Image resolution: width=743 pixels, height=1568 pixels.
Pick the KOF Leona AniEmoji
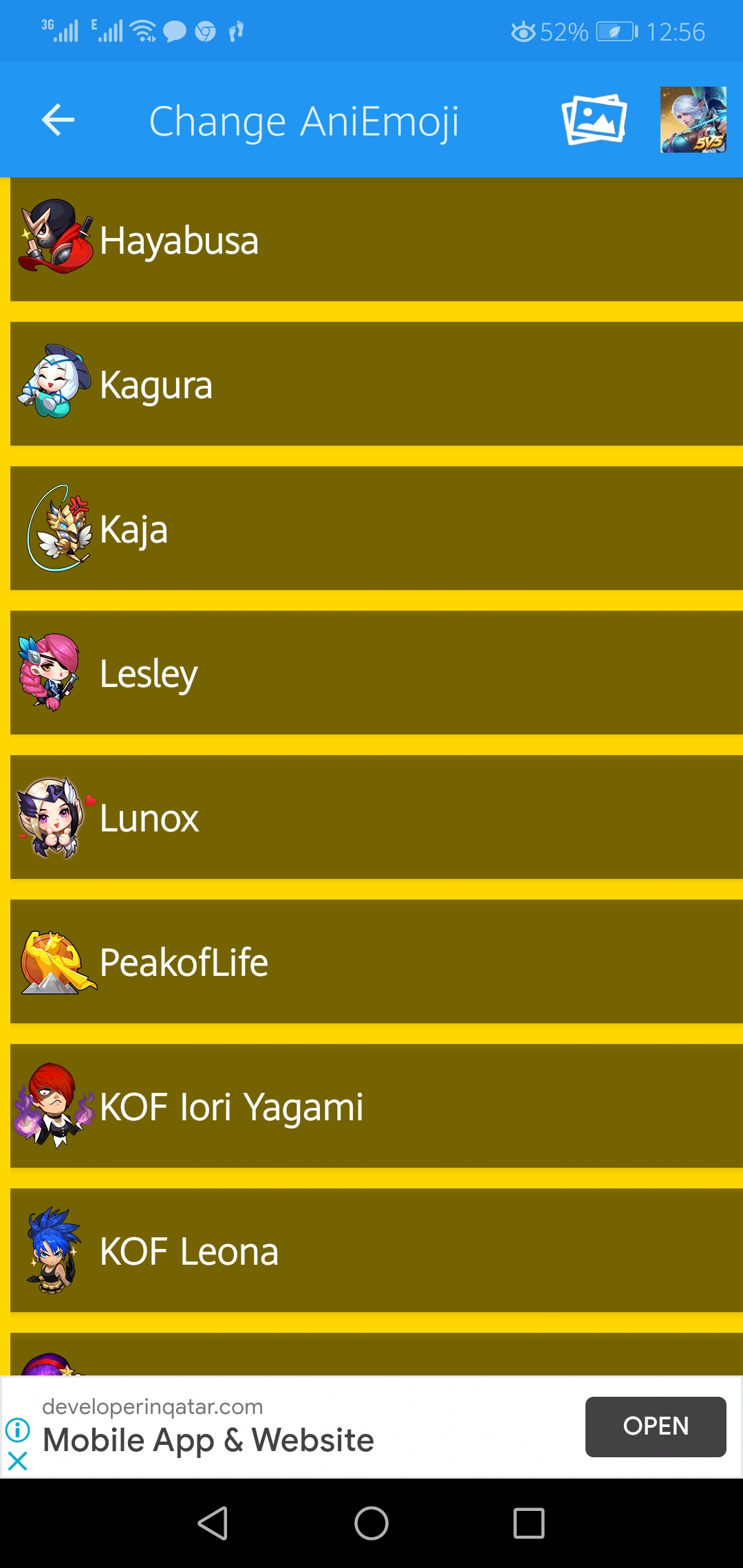click(376, 1251)
